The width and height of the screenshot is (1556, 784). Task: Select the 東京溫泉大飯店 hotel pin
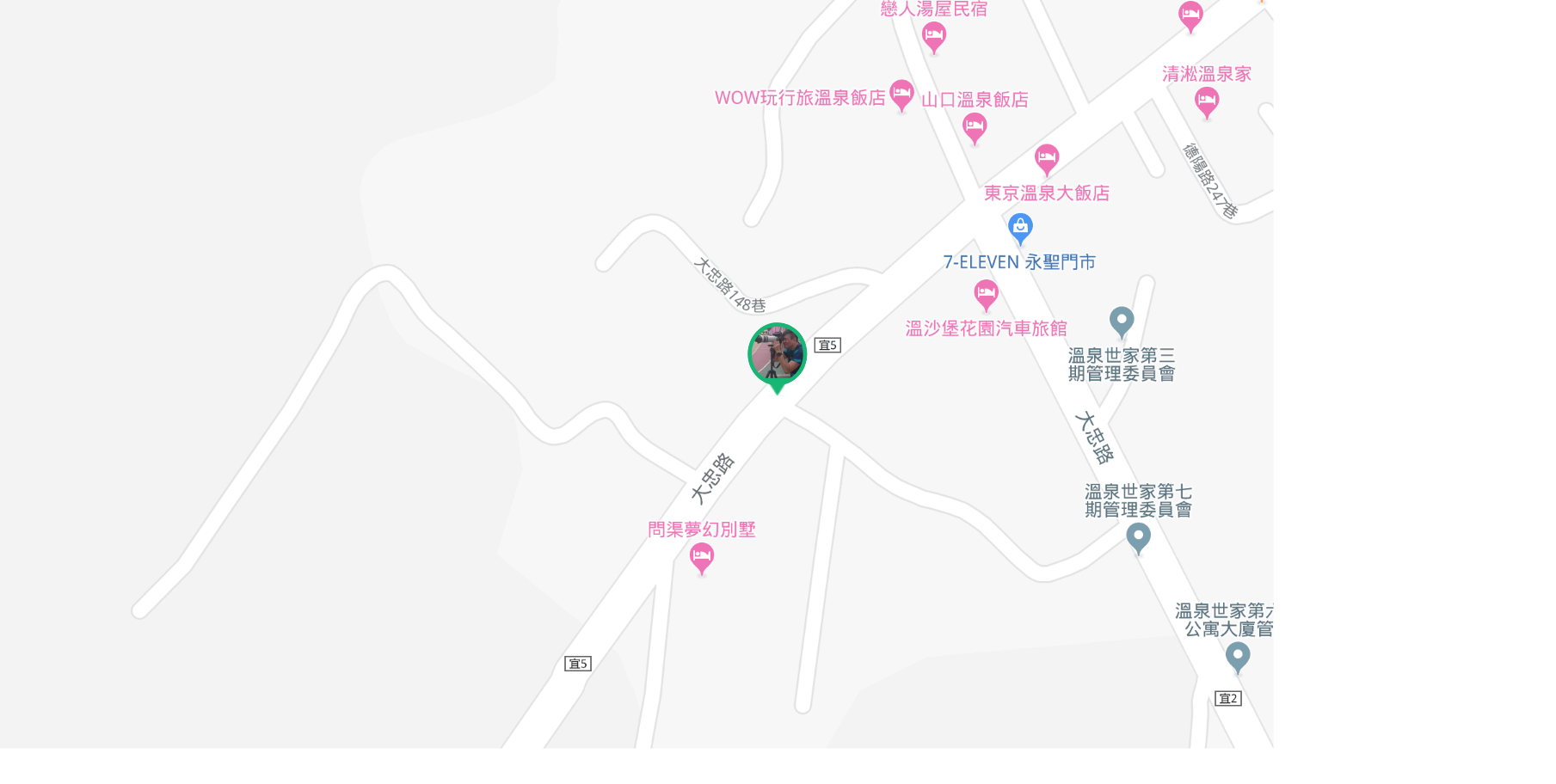[1046, 158]
